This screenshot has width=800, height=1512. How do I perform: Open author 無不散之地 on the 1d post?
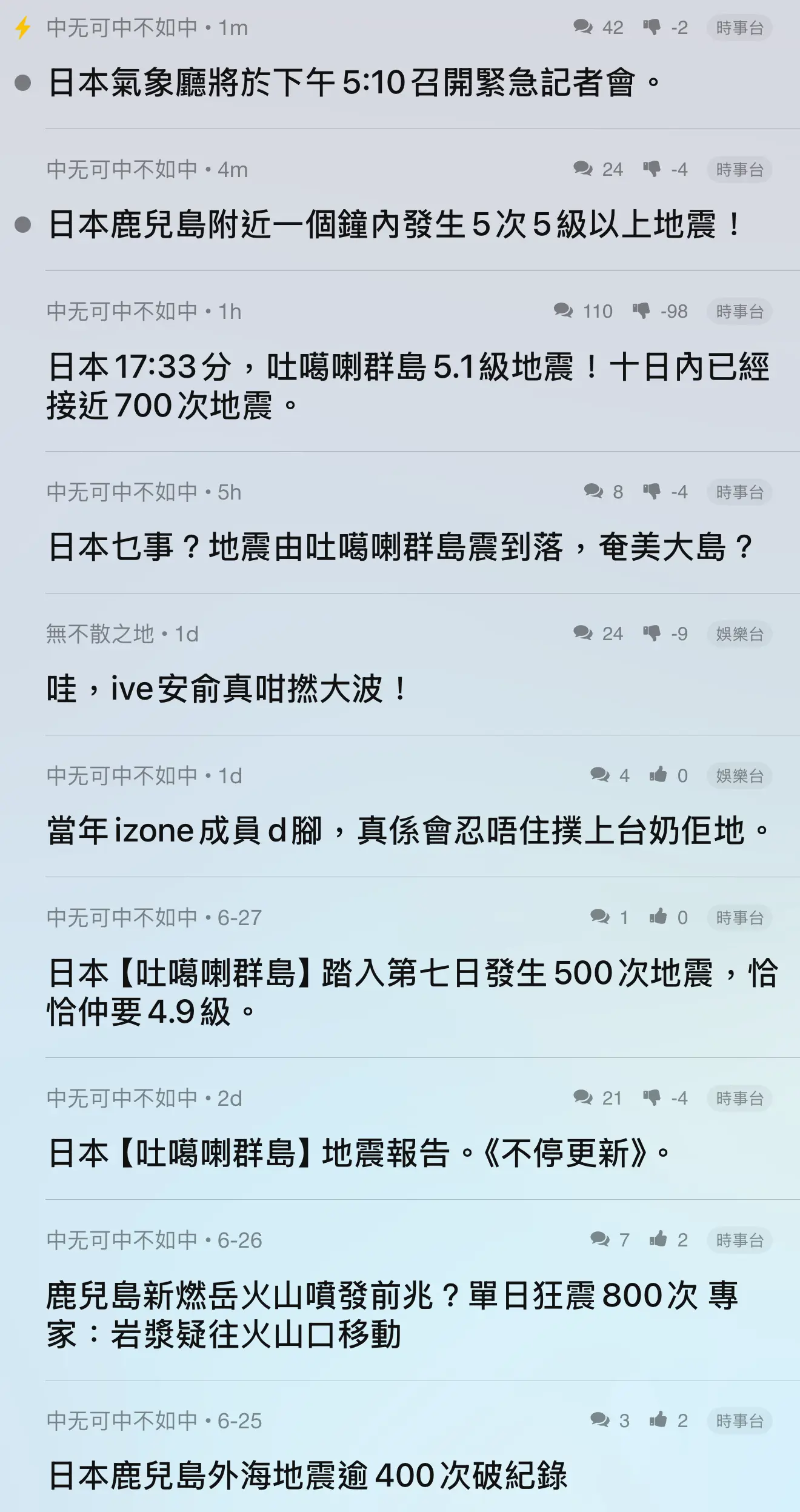coord(101,634)
